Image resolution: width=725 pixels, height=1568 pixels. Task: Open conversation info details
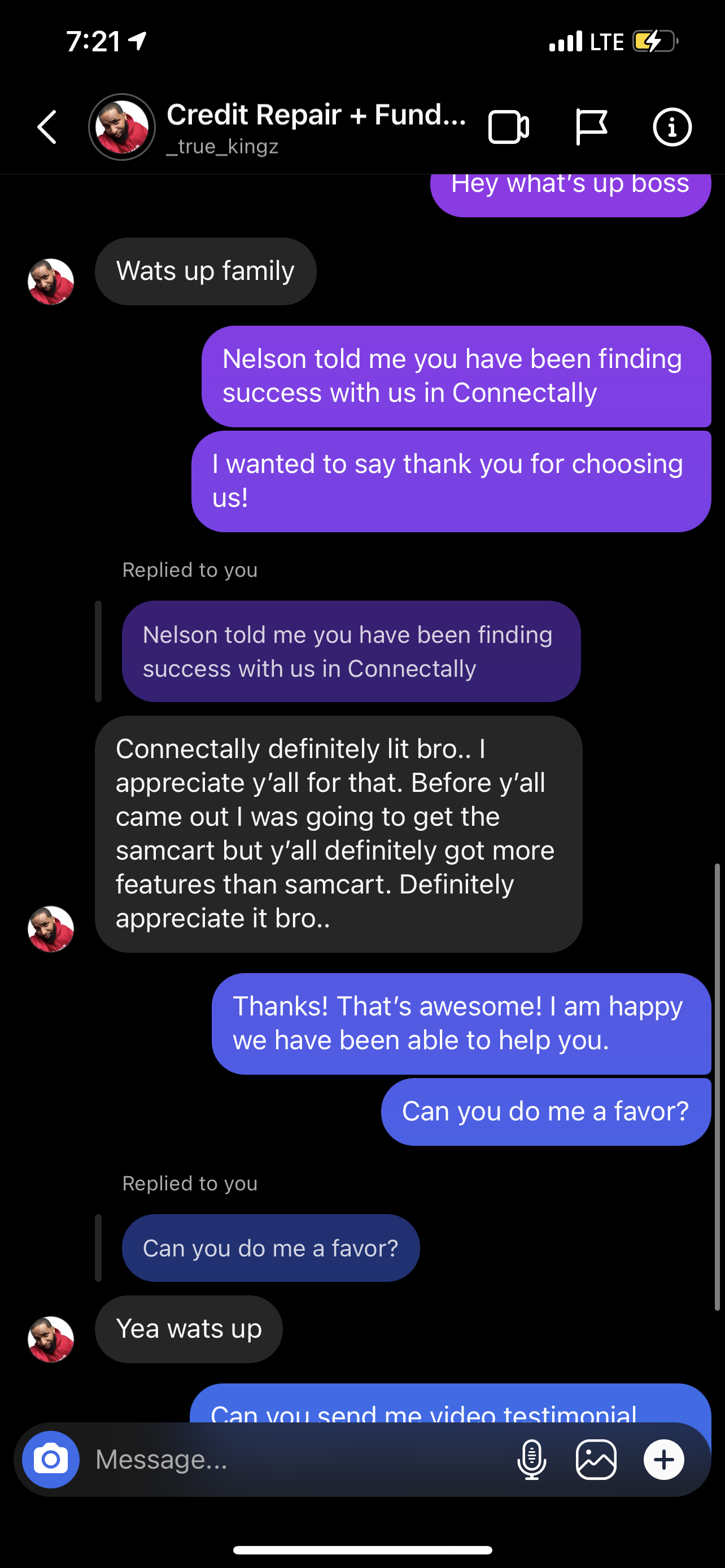pos(672,127)
